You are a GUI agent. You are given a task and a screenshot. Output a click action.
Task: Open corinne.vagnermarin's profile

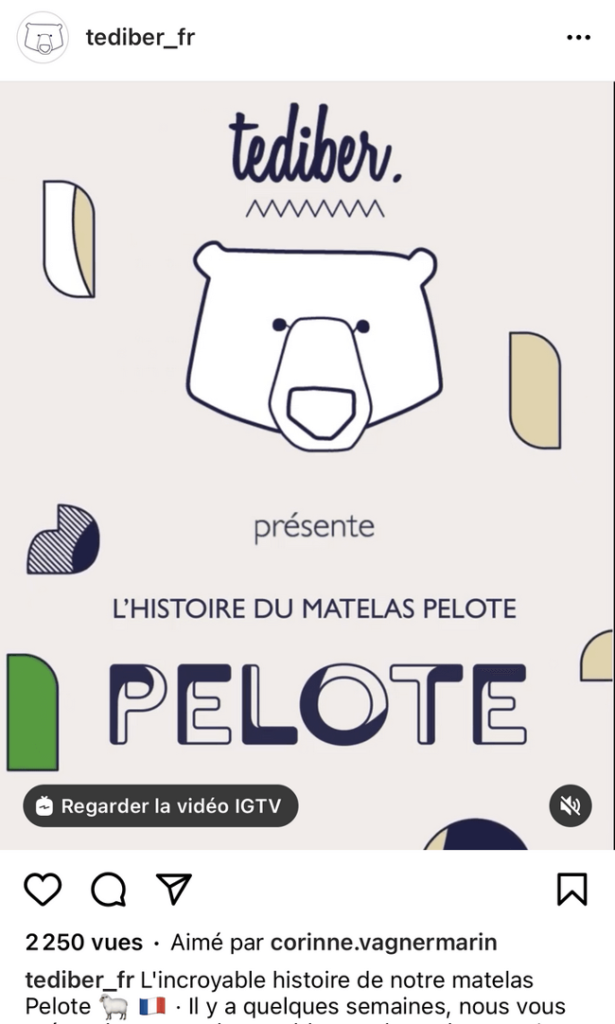[384, 942]
